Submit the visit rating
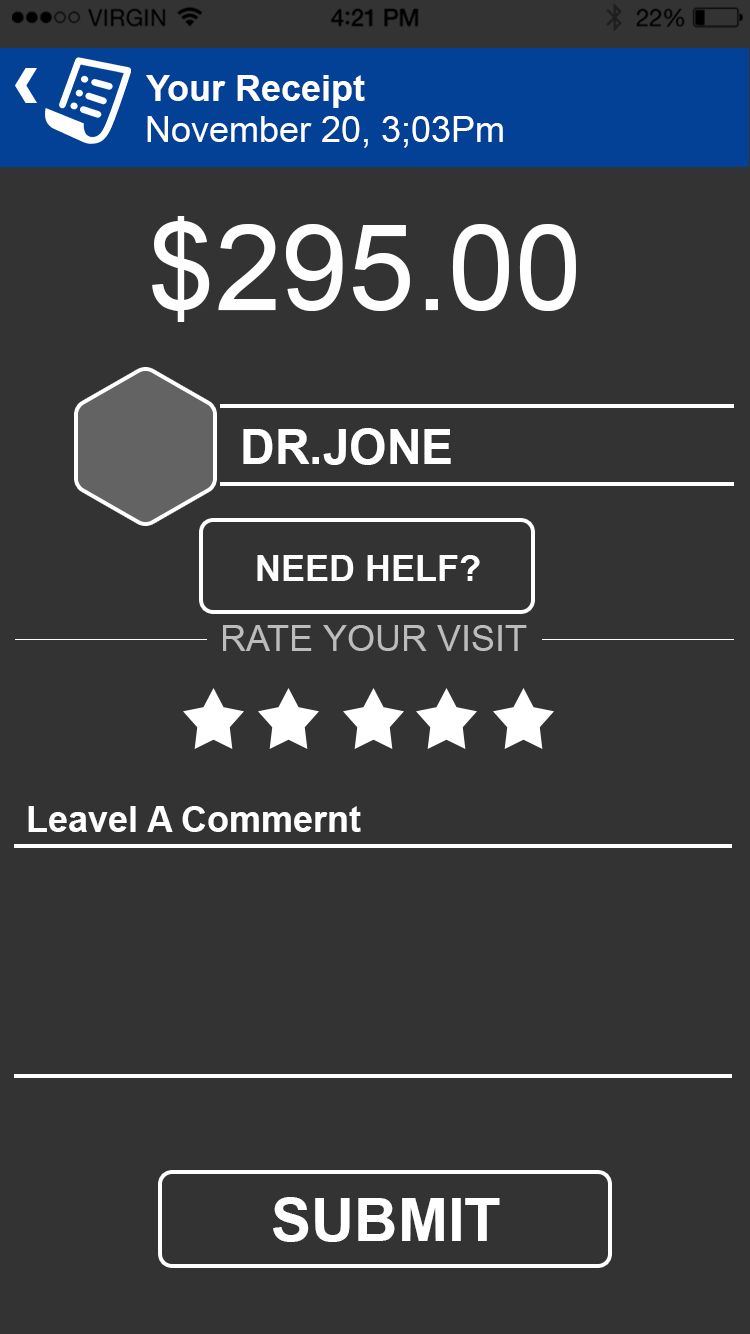Image resolution: width=750 pixels, height=1334 pixels. pos(385,1219)
